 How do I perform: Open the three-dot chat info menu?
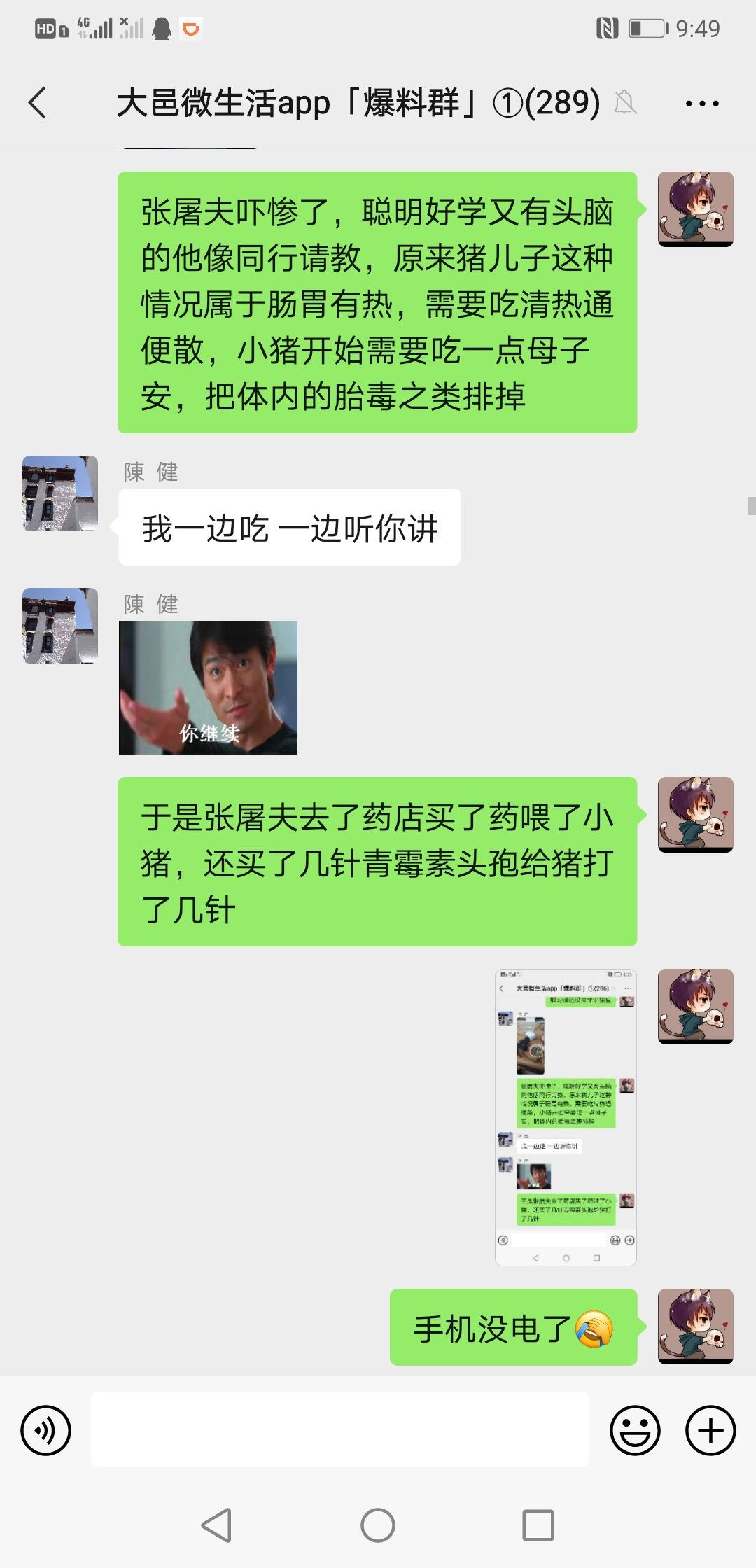point(701,104)
